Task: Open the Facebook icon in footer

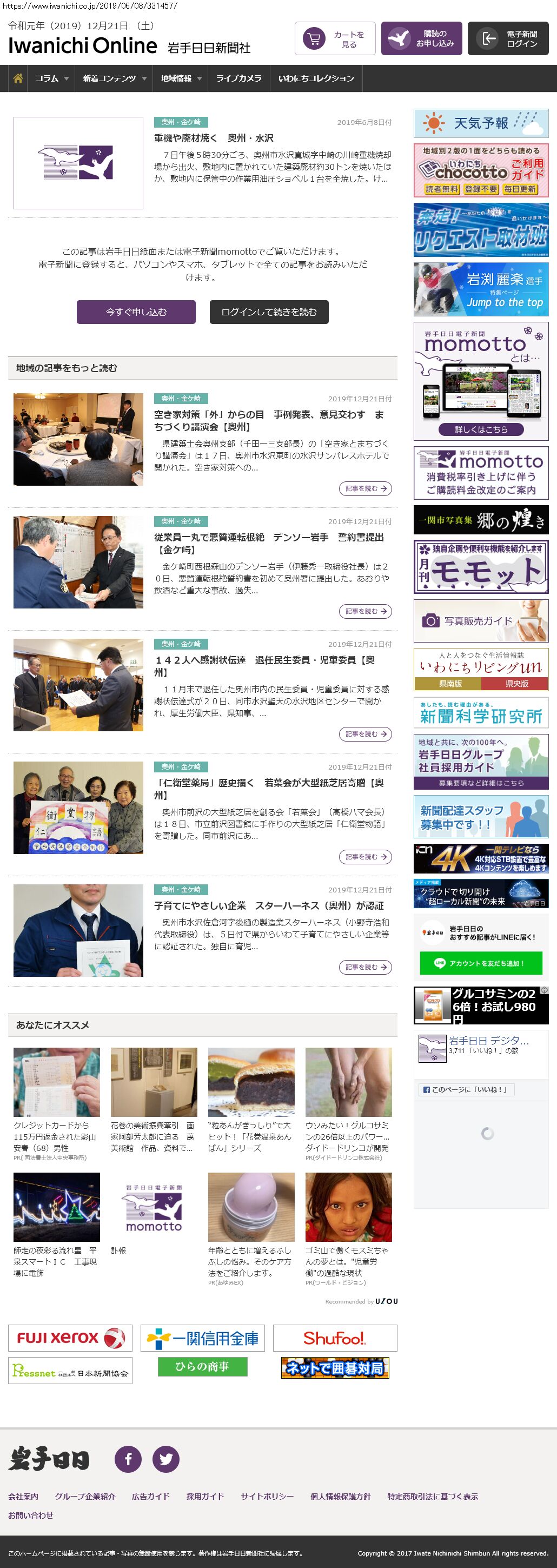Action: point(129,1458)
